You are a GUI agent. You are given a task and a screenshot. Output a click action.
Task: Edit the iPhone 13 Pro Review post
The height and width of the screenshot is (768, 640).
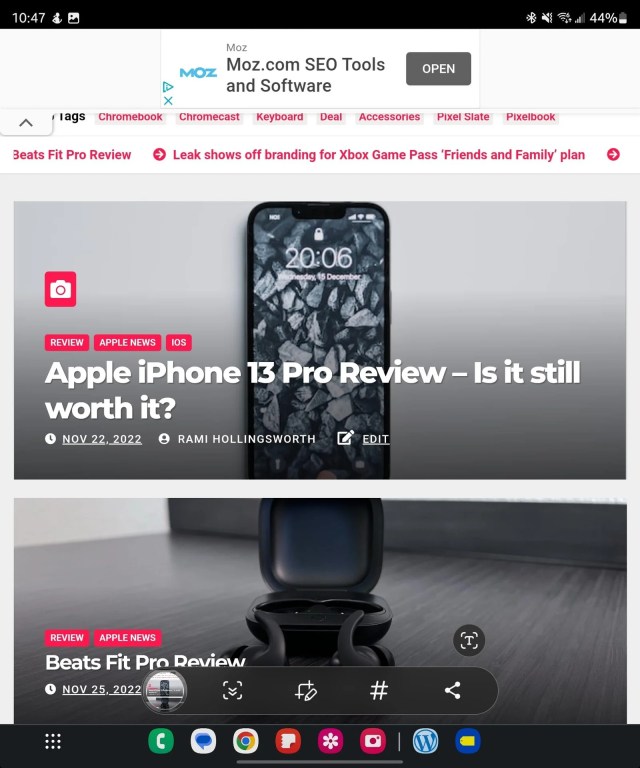click(x=374, y=439)
